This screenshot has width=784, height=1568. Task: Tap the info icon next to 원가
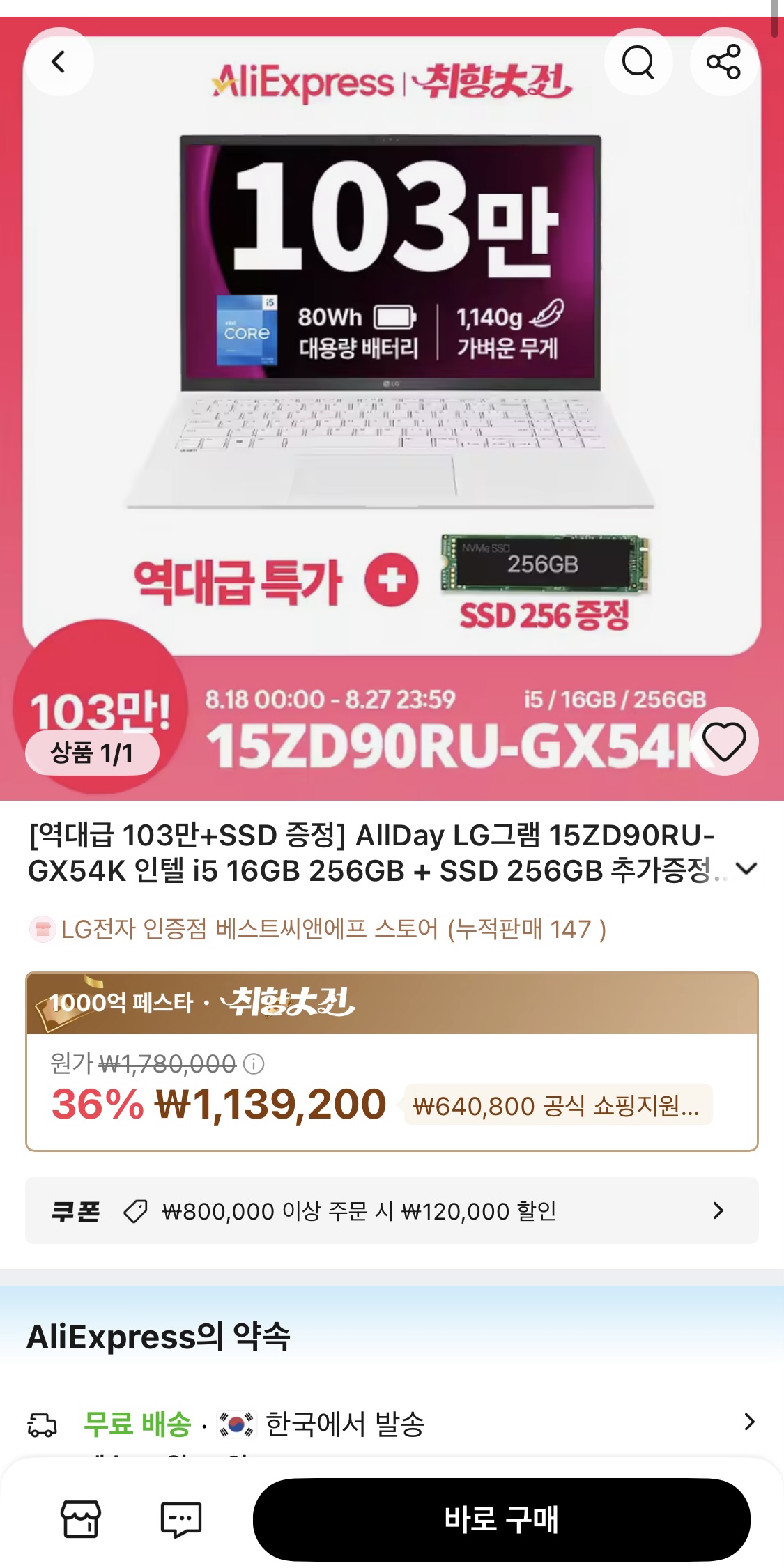(254, 1063)
